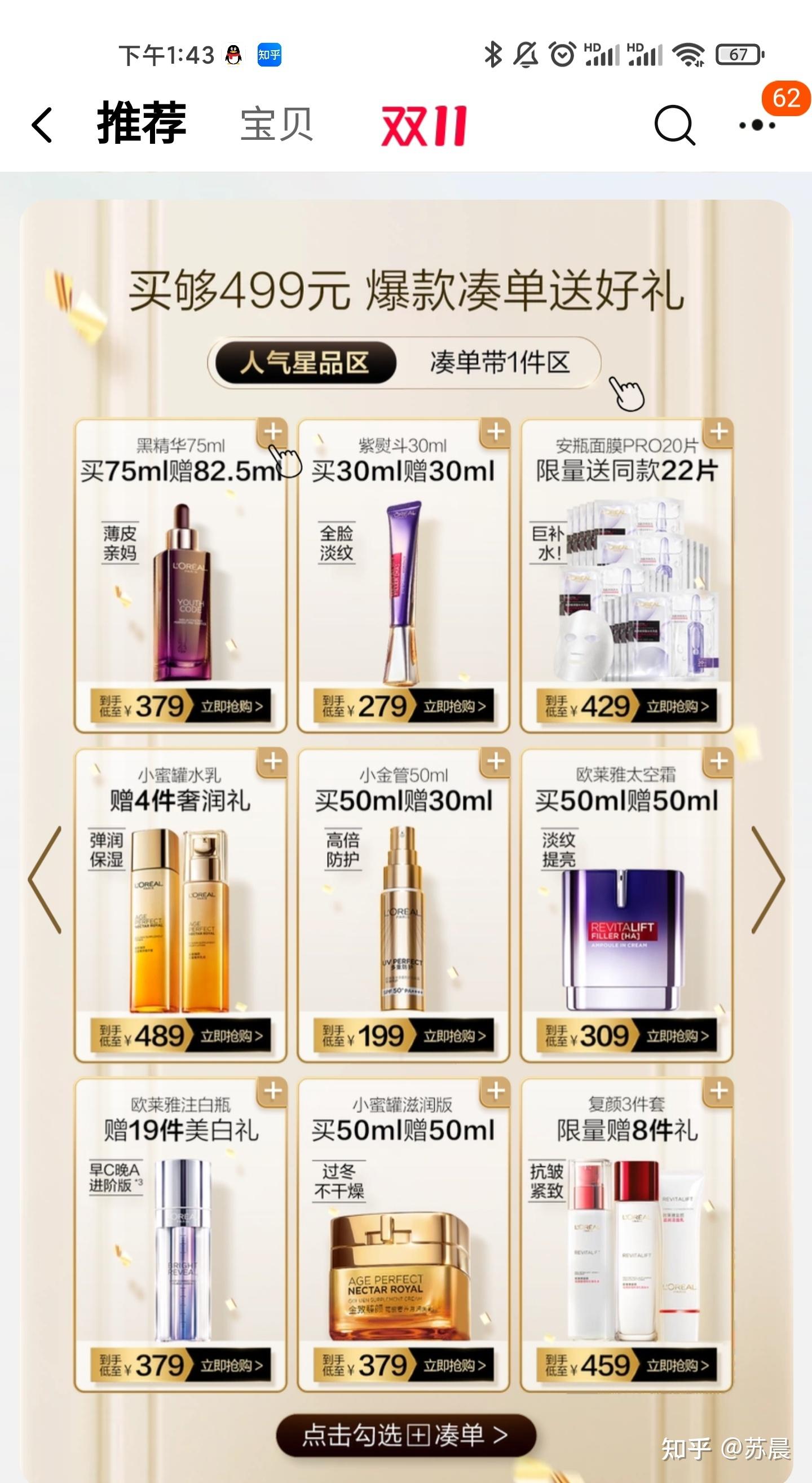Open the search icon

click(674, 125)
